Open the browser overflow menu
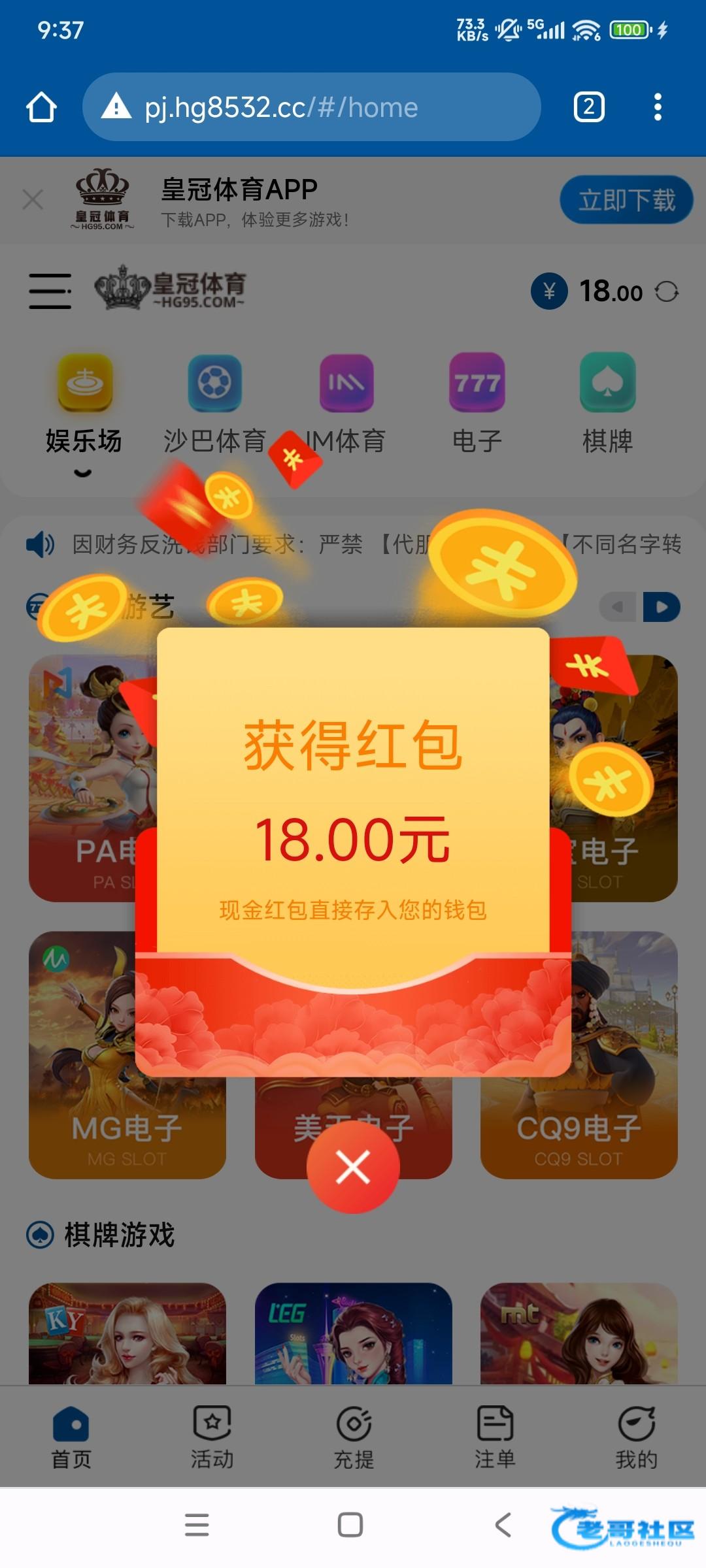The image size is (706, 1568). click(x=658, y=107)
